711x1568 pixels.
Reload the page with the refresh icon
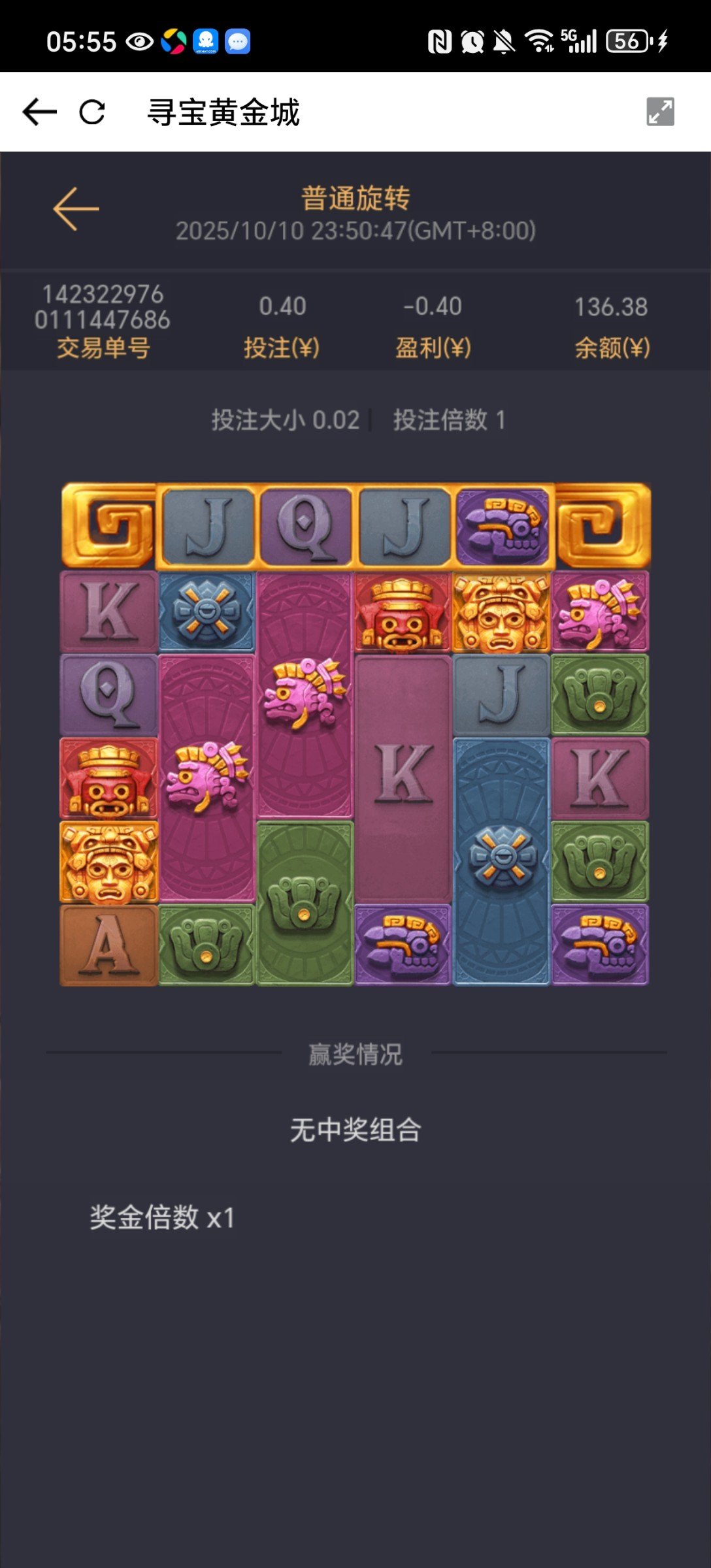92,112
